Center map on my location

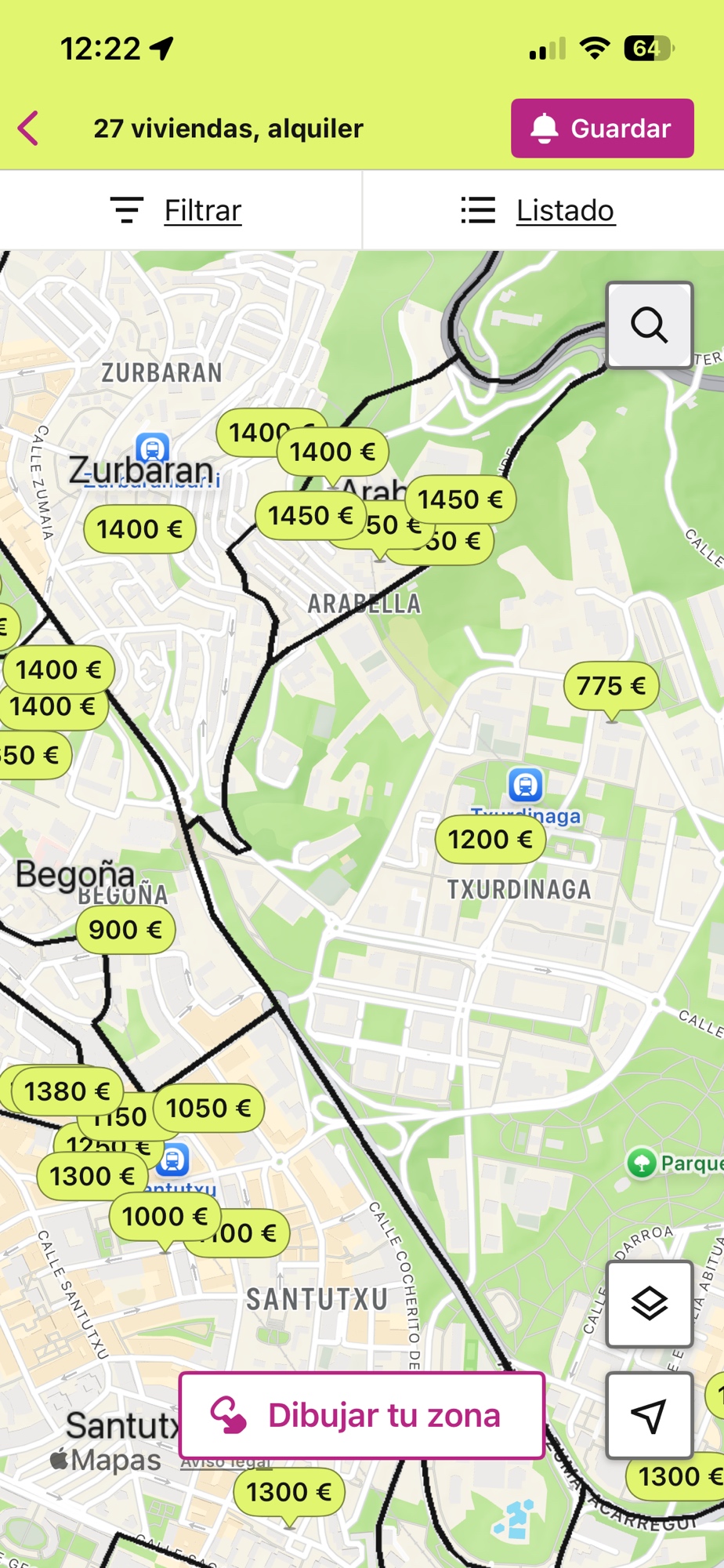point(649,1414)
